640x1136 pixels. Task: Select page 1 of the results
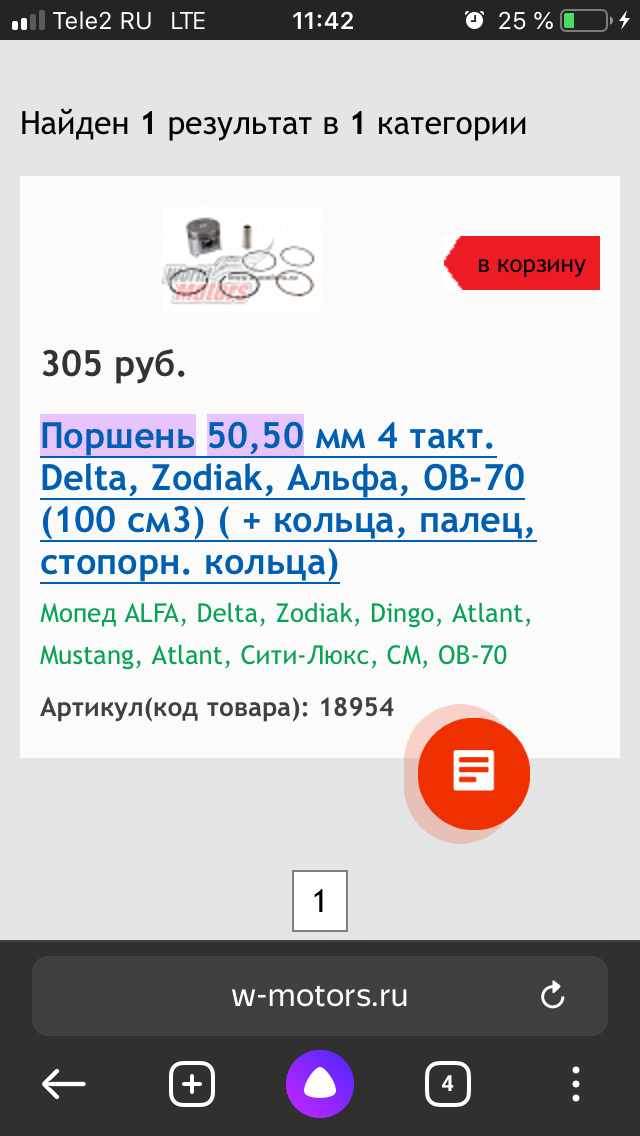tap(319, 901)
